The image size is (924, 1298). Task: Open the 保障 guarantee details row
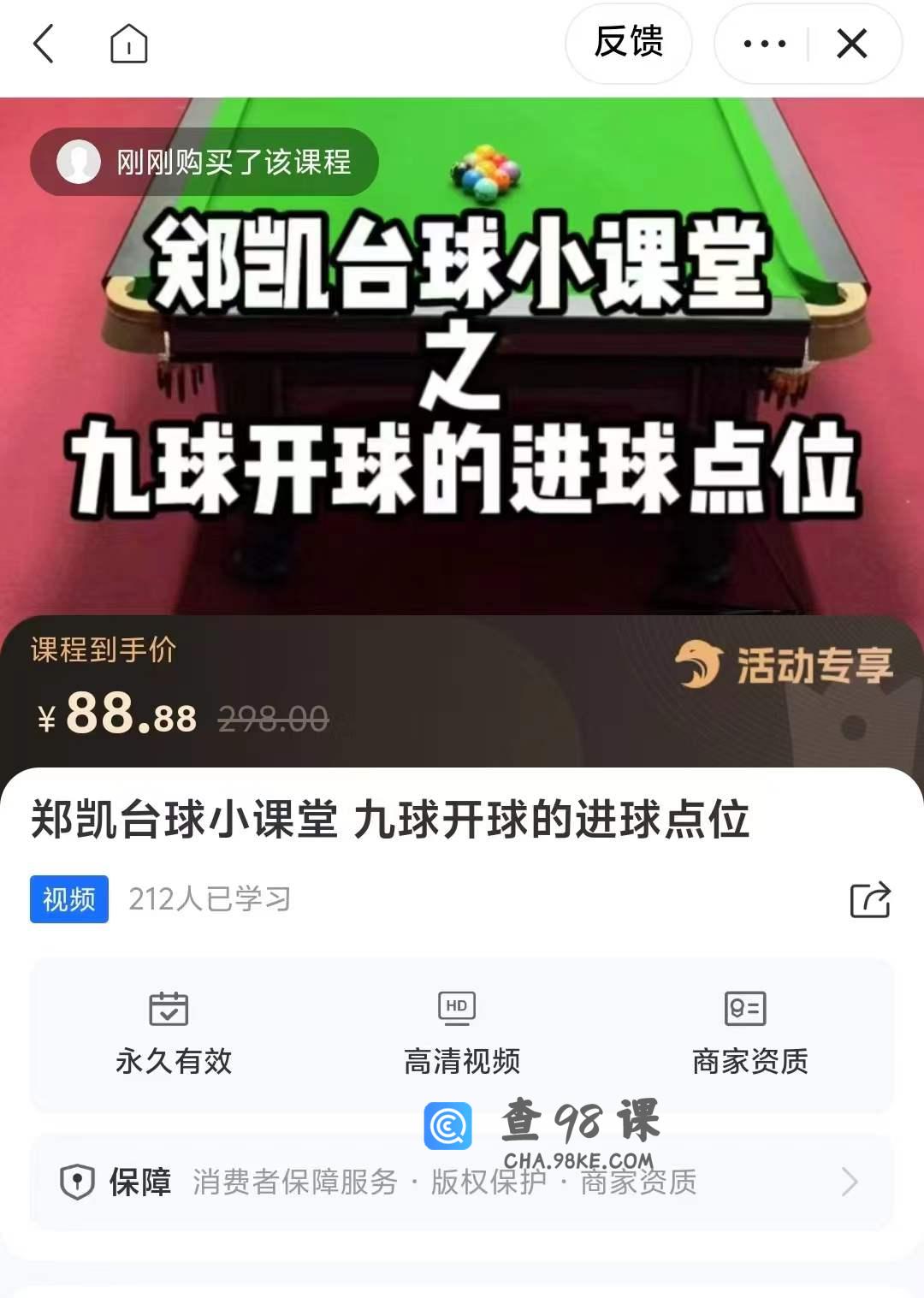coord(462,1182)
